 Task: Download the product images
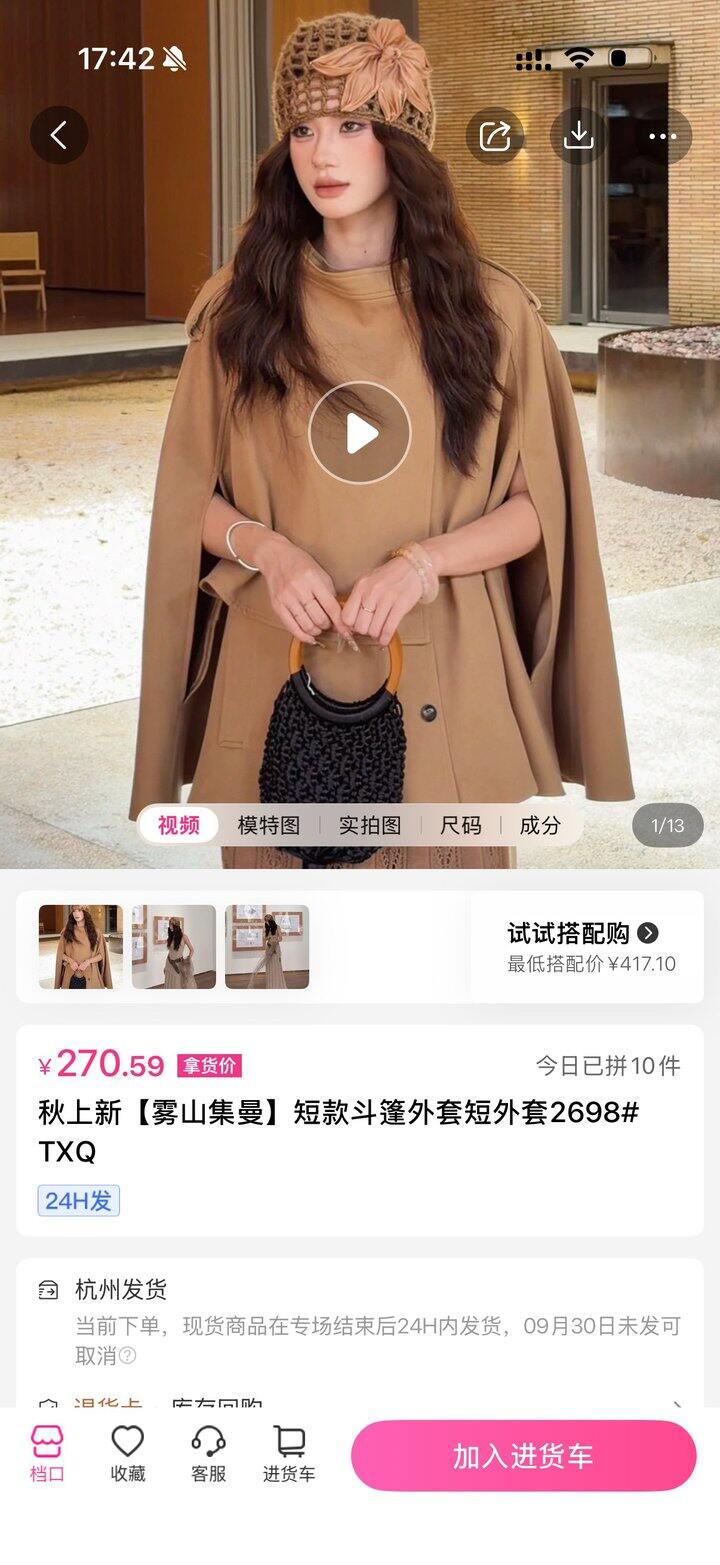coord(579,135)
